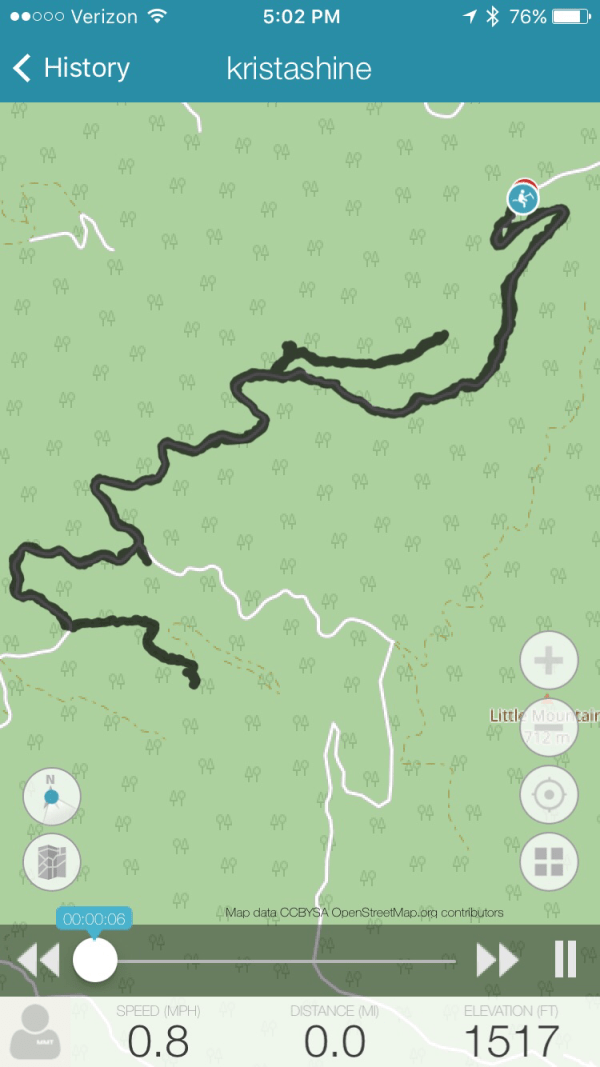600x1067 pixels.
Task: Pause the track playback
Action: (565, 959)
